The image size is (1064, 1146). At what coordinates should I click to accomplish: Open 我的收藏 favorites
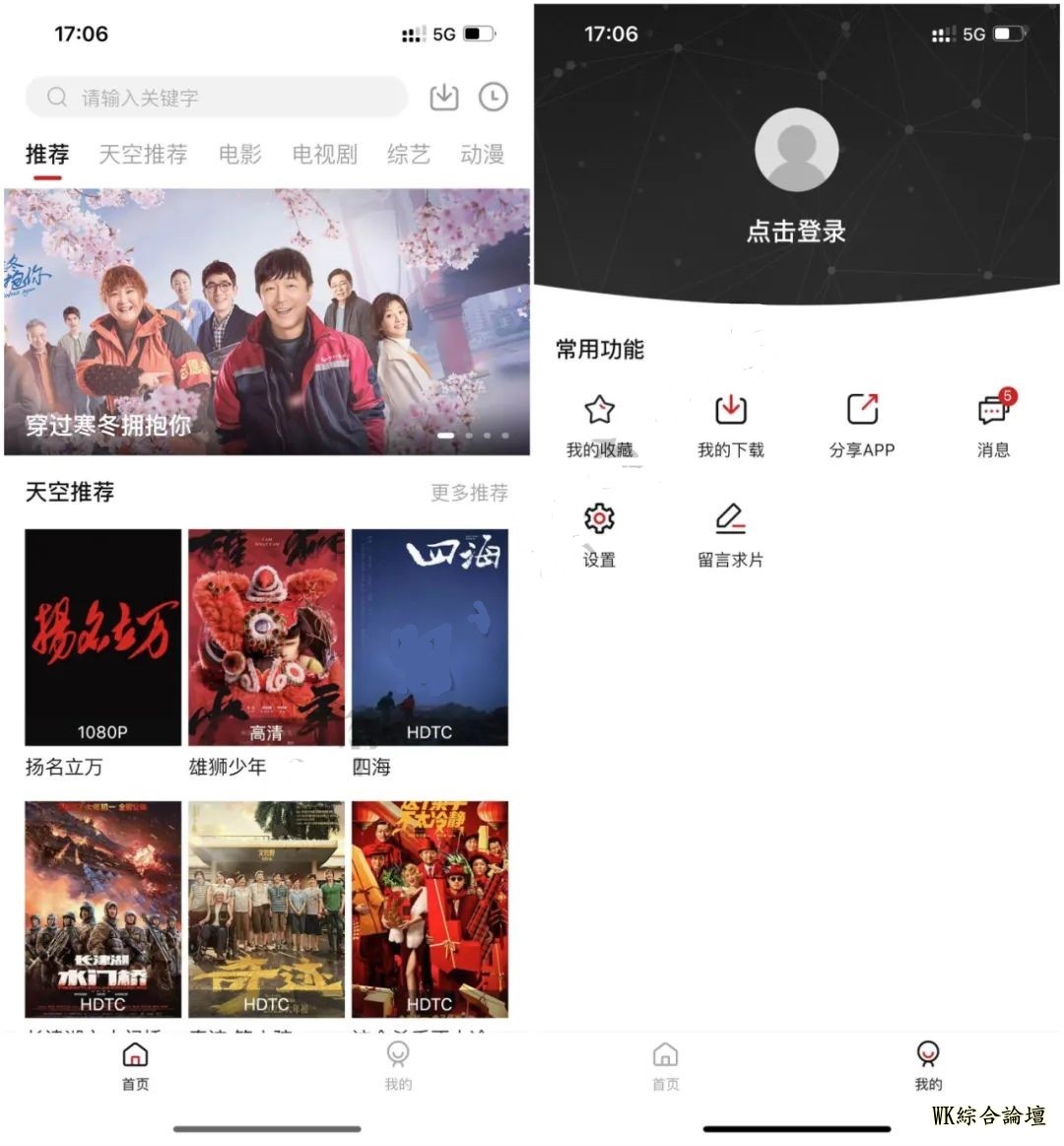[599, 426]
